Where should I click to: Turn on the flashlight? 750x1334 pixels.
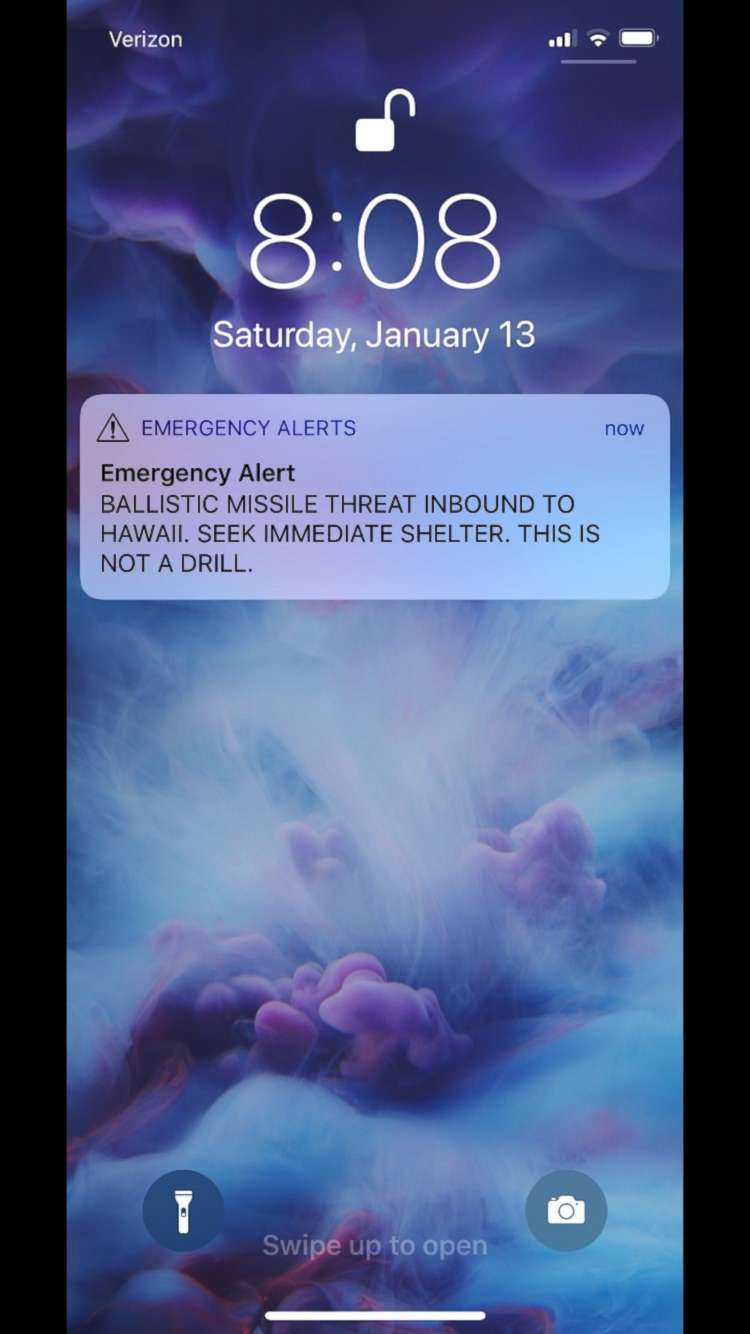point(183,1211)
